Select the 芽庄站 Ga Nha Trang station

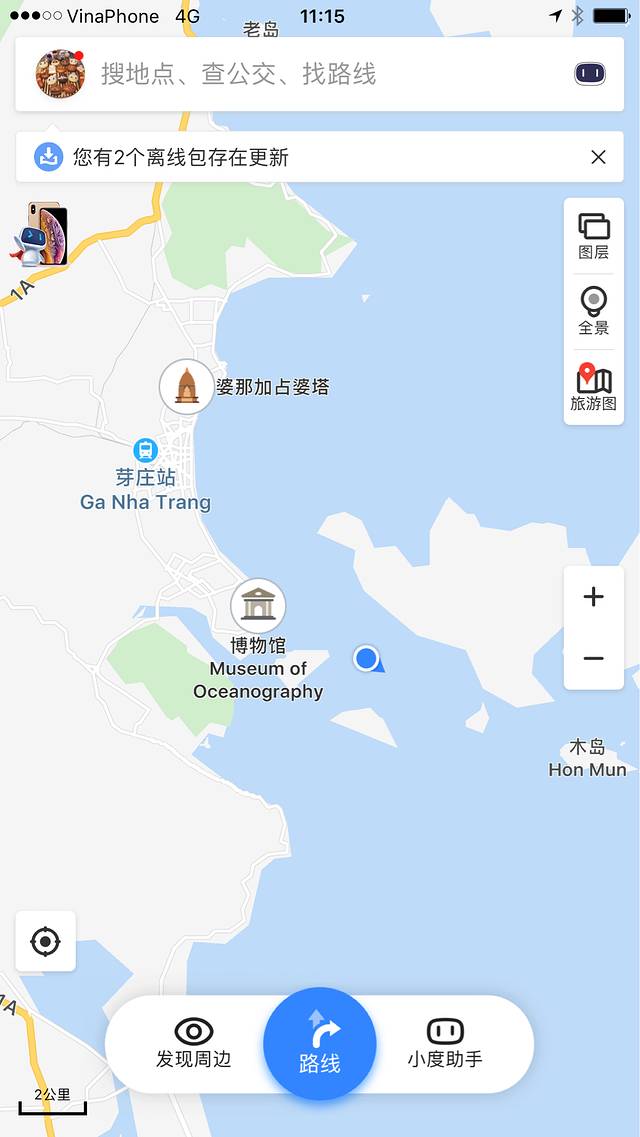[146, 450]
